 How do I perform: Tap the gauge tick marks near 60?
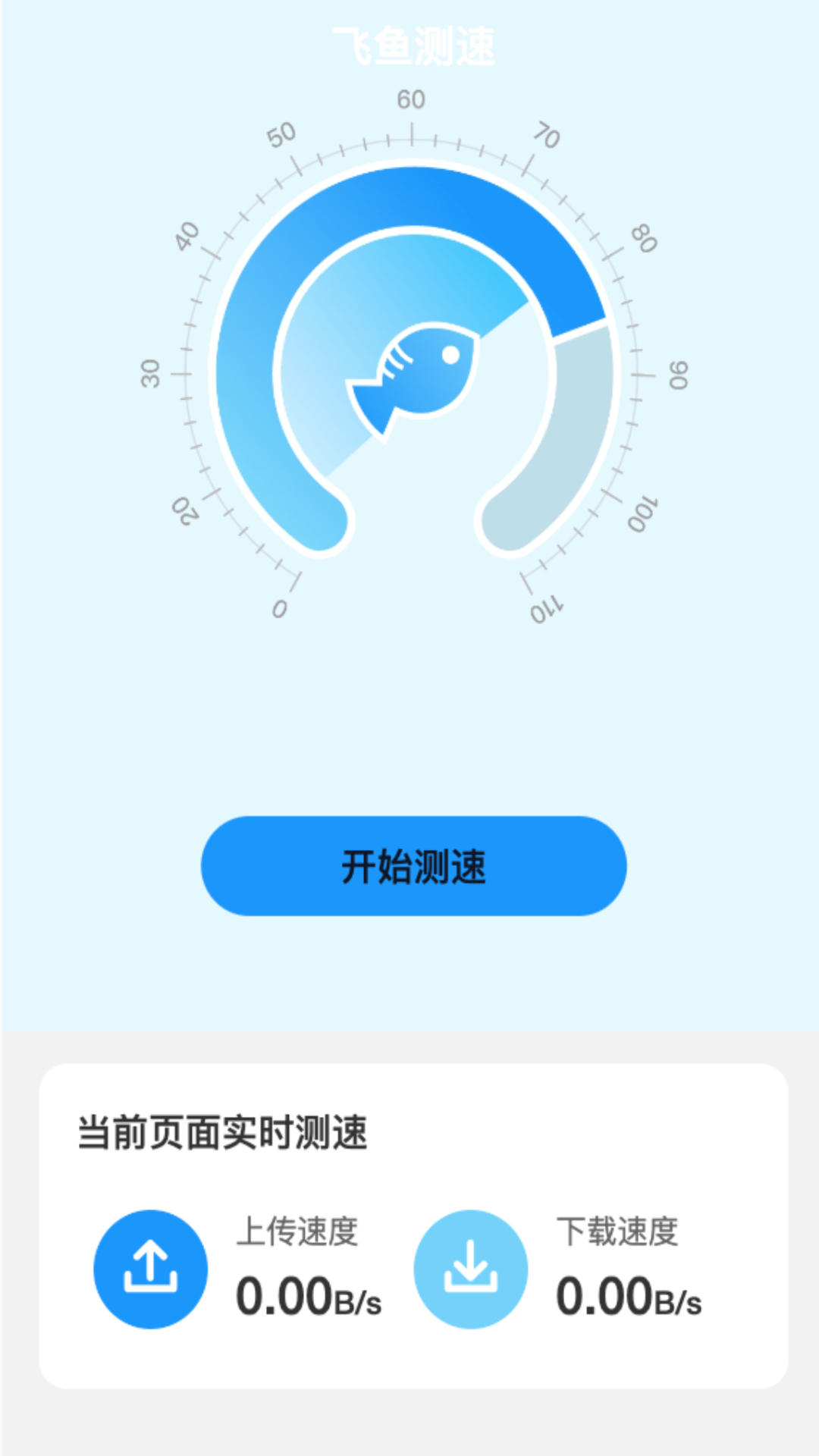pyautogui.click(x=413, y=133)
